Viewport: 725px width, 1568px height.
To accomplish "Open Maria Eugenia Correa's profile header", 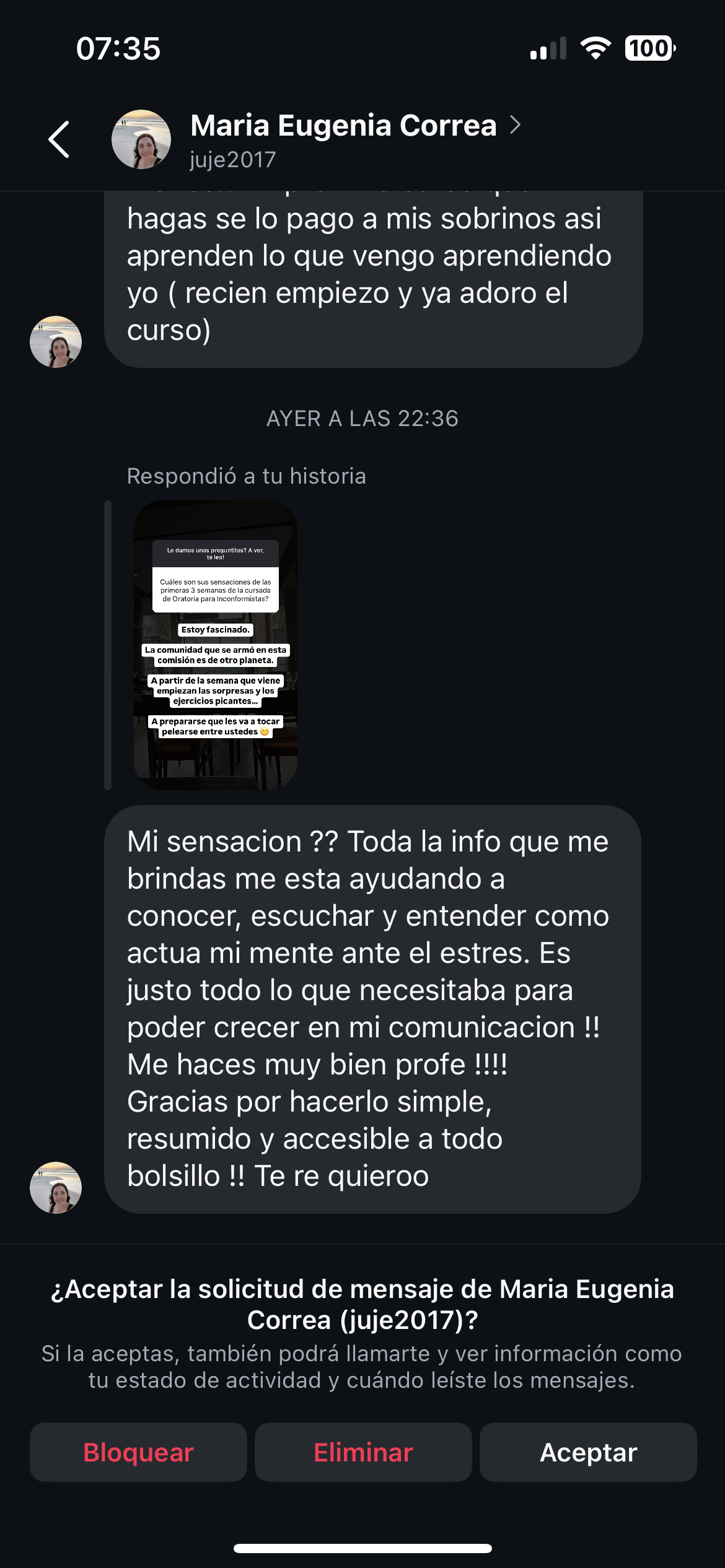I will tap(345, 126).
